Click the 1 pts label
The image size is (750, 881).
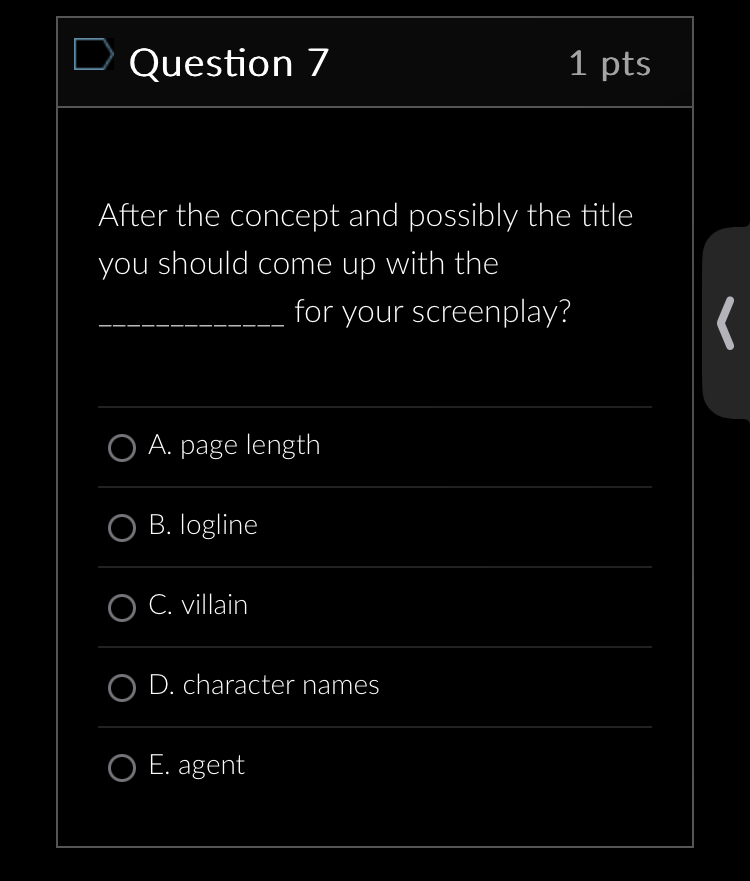(x=610, y=63)
